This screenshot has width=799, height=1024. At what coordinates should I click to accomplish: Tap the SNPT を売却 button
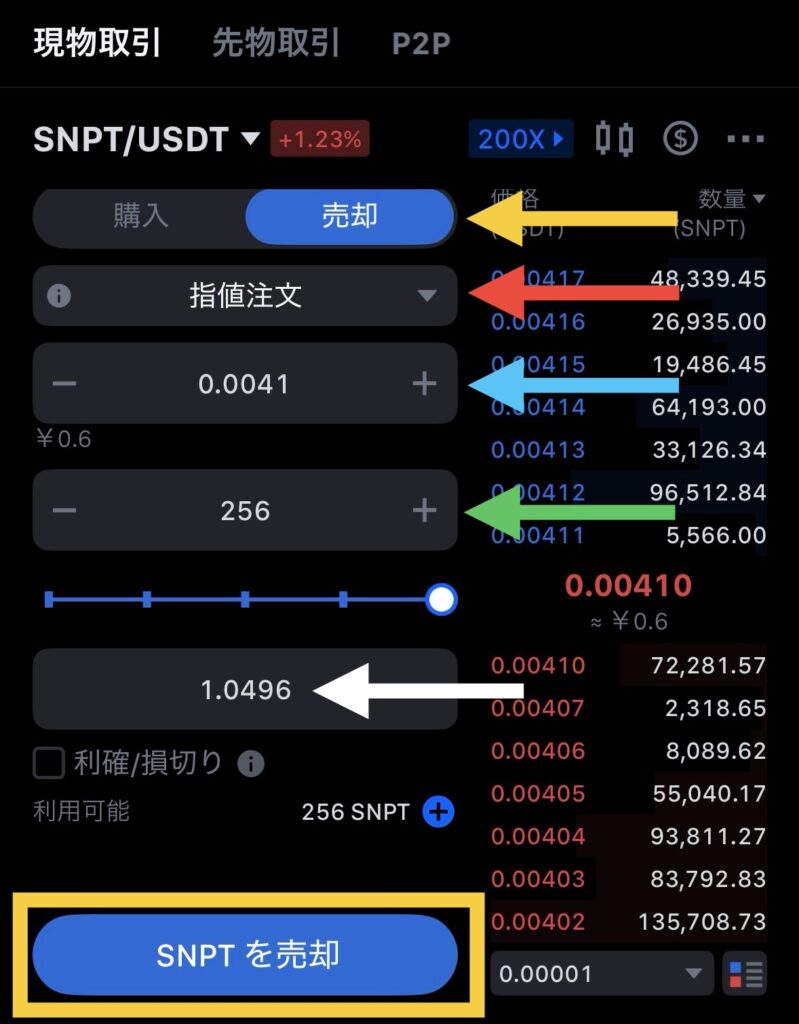[x=245, y=955]
